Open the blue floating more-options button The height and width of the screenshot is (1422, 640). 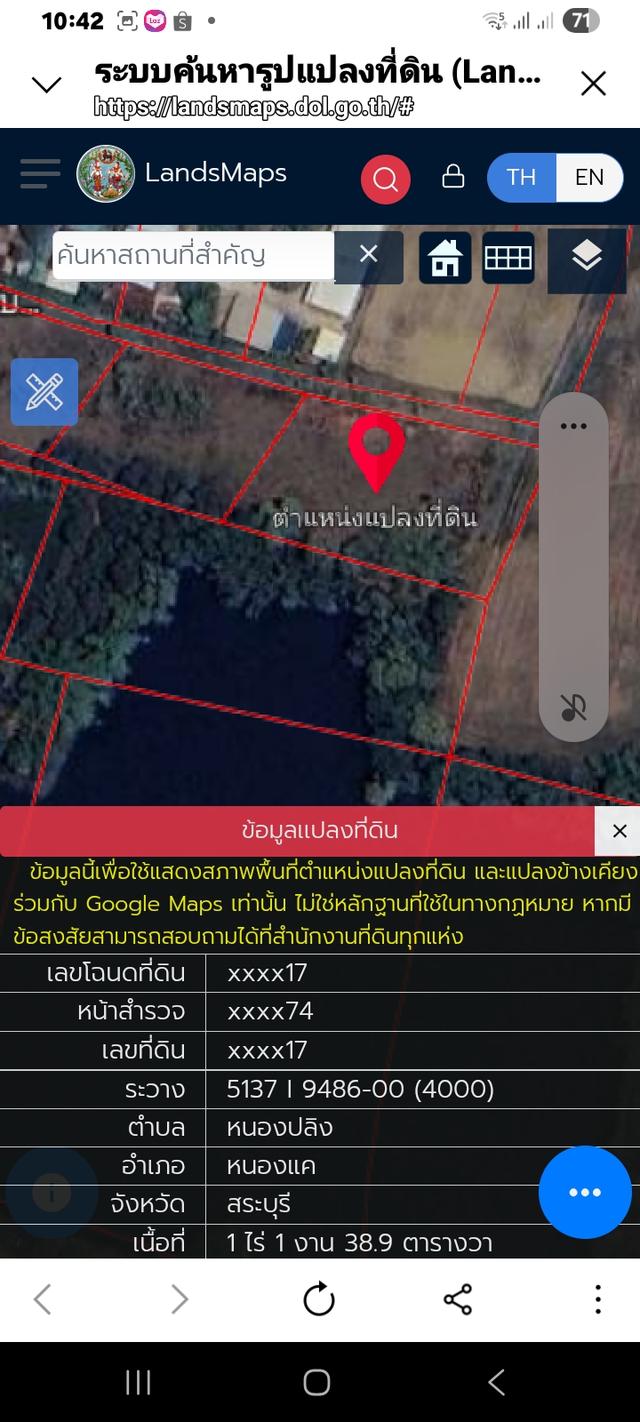tap(585, 1192)
